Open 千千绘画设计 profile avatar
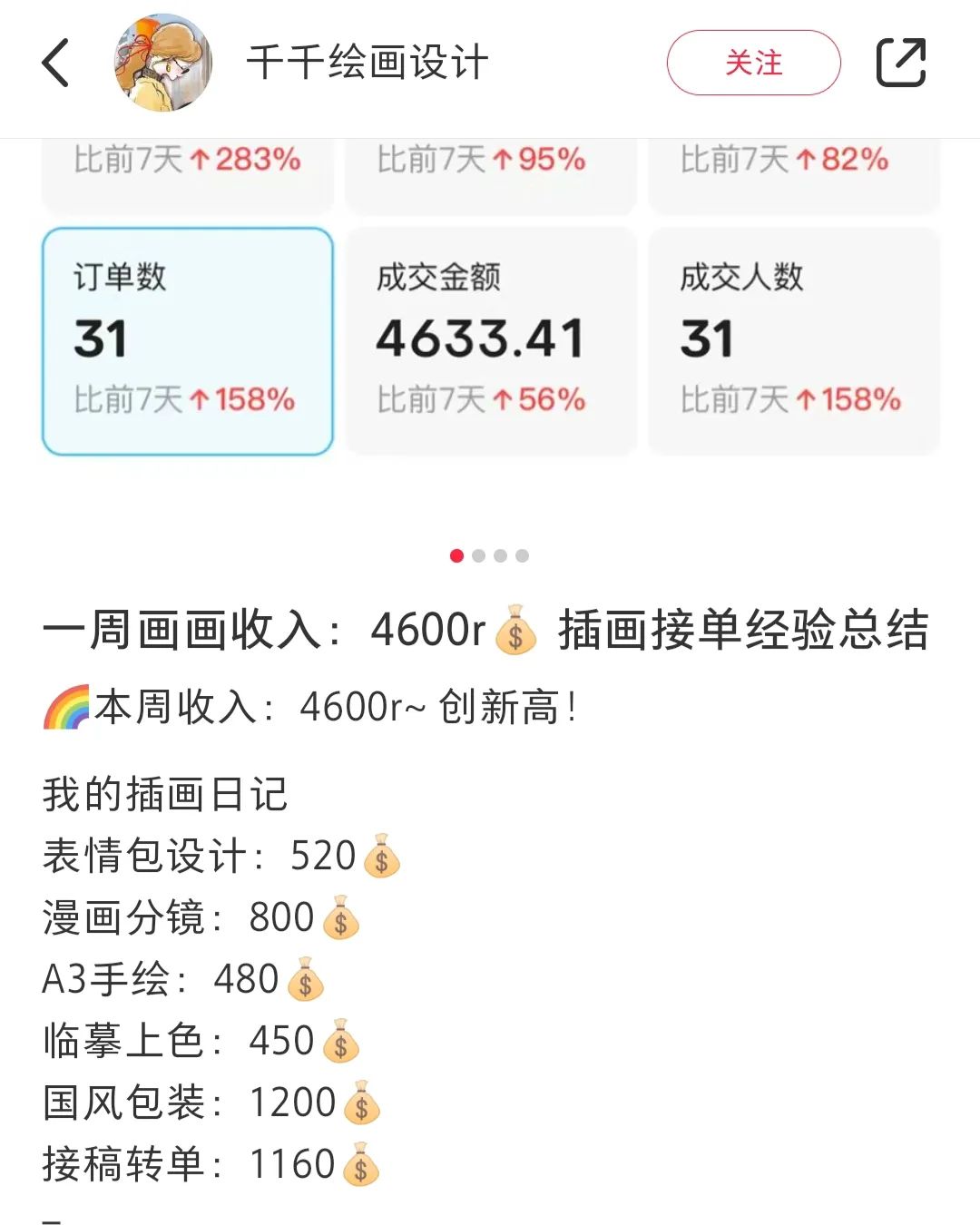980x1225 pixels. [x=163, y=64]
